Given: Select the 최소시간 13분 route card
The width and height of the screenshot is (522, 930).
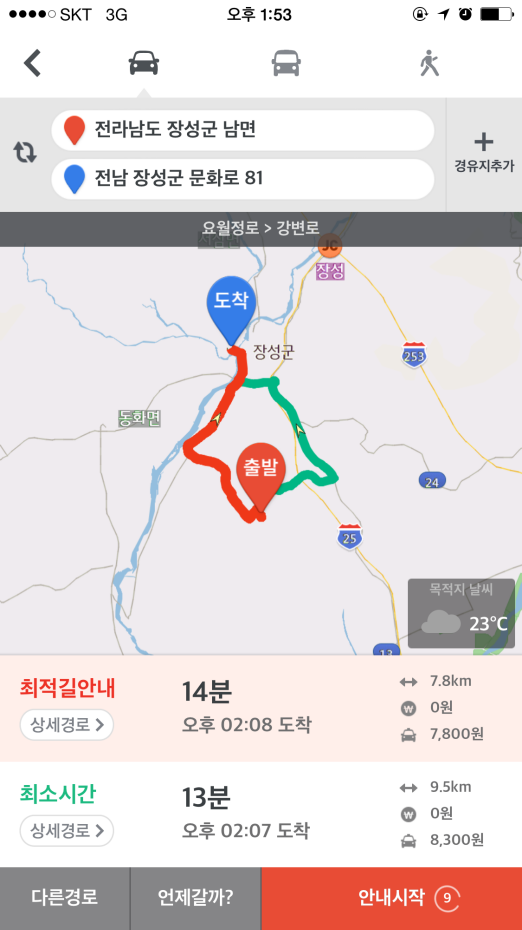Looking at the screenshot, I should pyautogui.click(x=261, y=814).
